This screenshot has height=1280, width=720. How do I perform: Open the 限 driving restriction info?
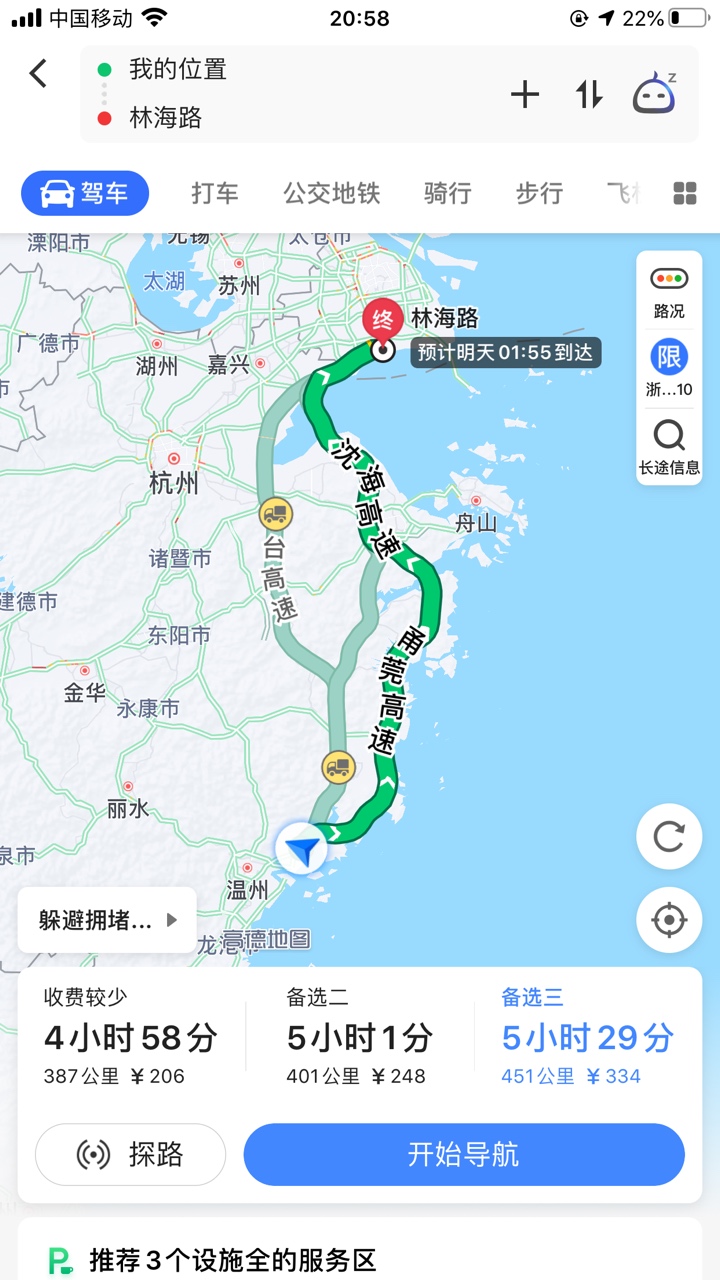669,368
